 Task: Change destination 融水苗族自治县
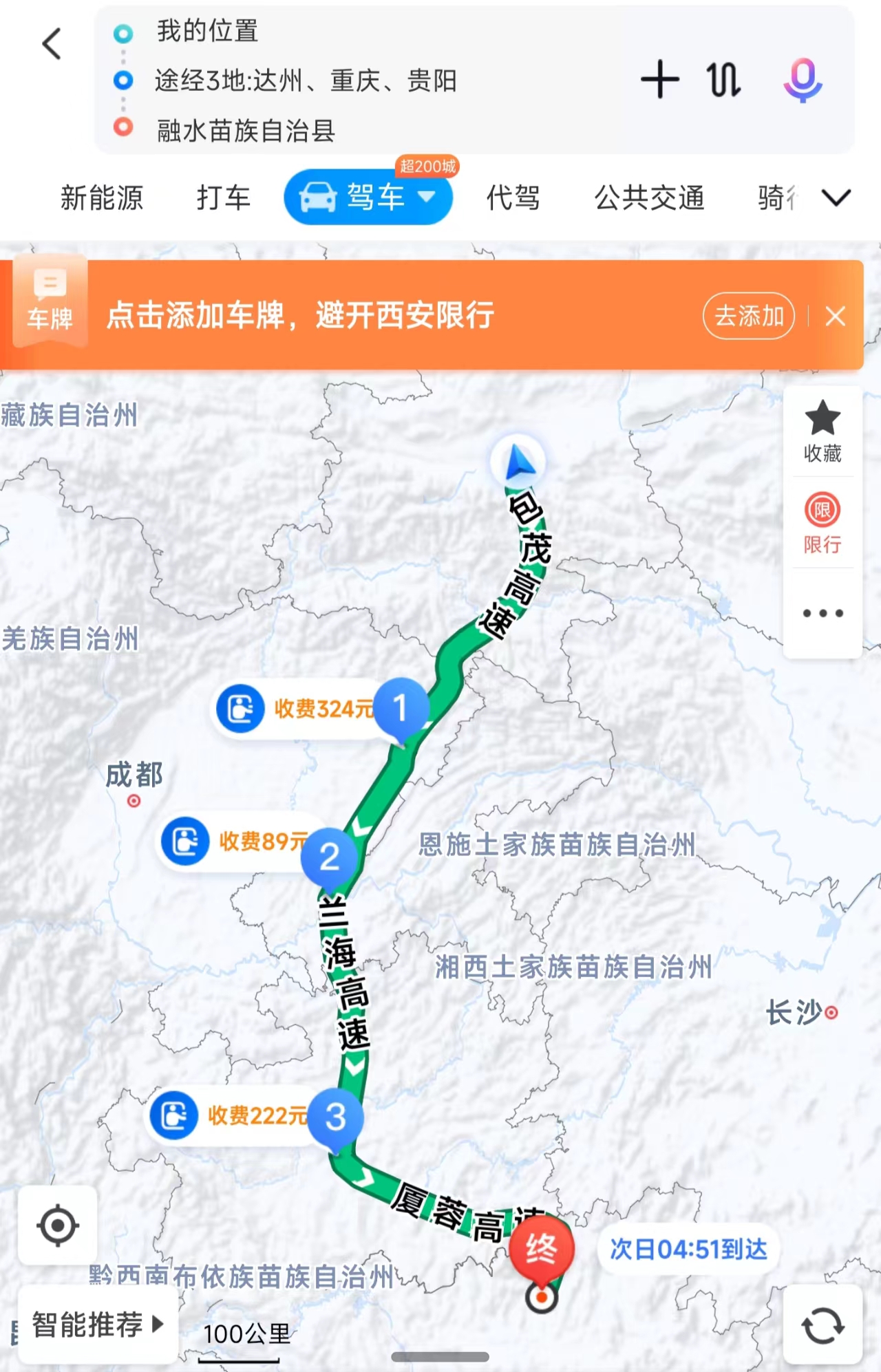[x=246, y=130]
